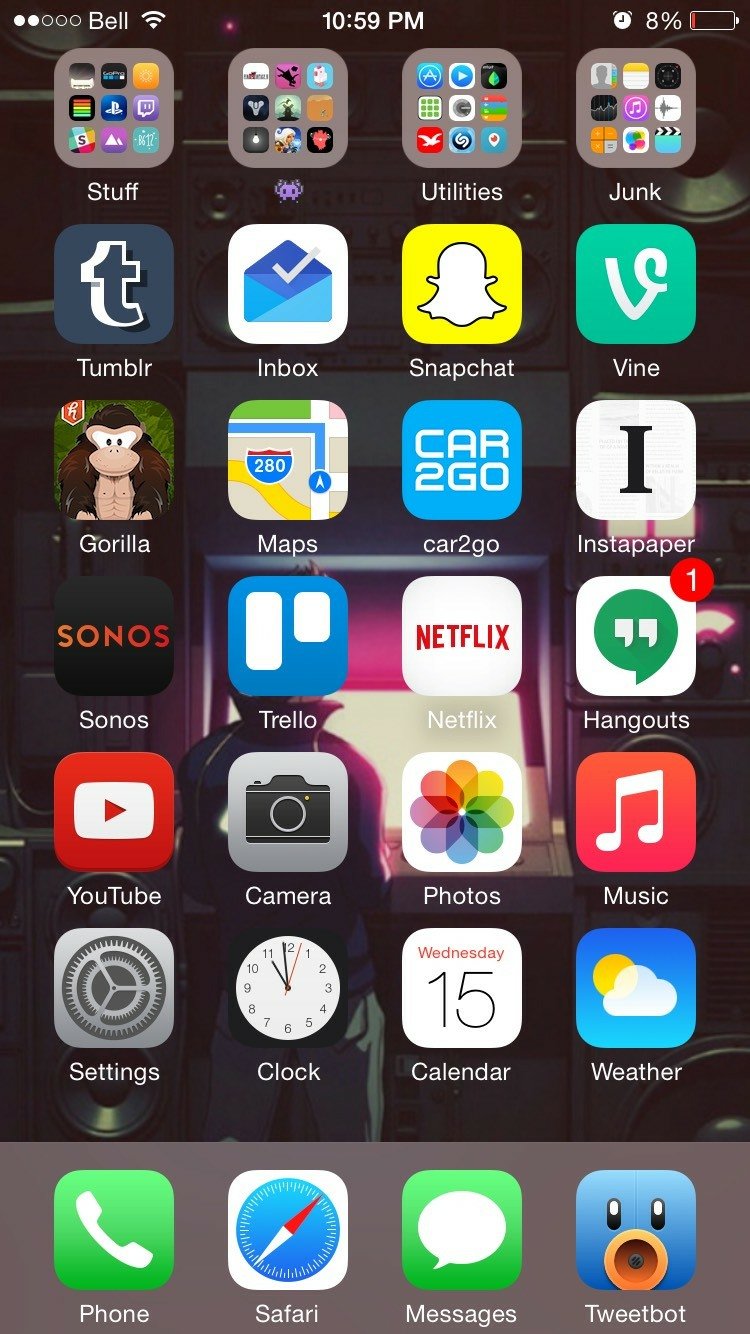Open Hangouts with one unread notification

pos(635,636)
